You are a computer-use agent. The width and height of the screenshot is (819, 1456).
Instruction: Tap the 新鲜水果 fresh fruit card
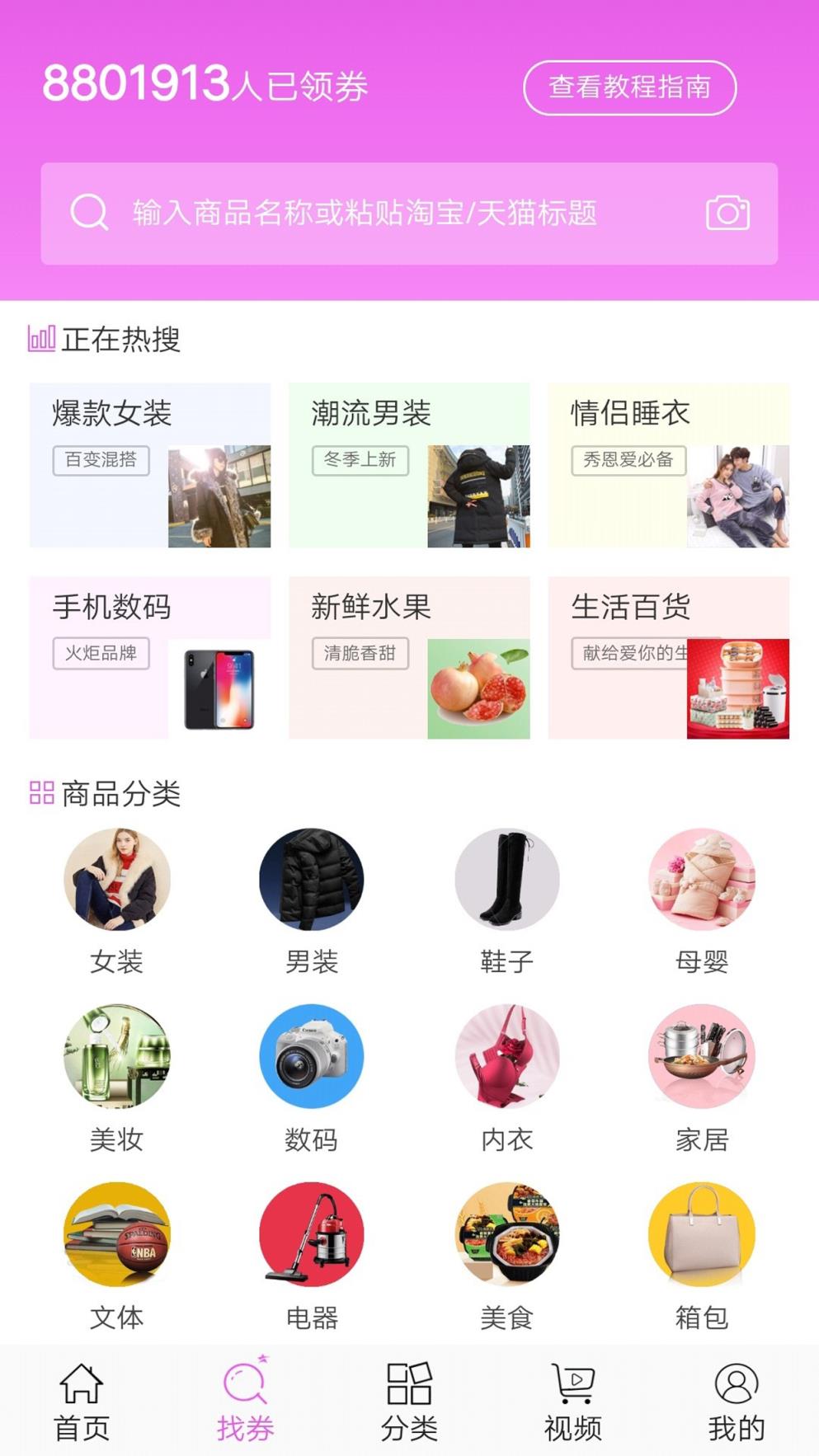point(409,660)
